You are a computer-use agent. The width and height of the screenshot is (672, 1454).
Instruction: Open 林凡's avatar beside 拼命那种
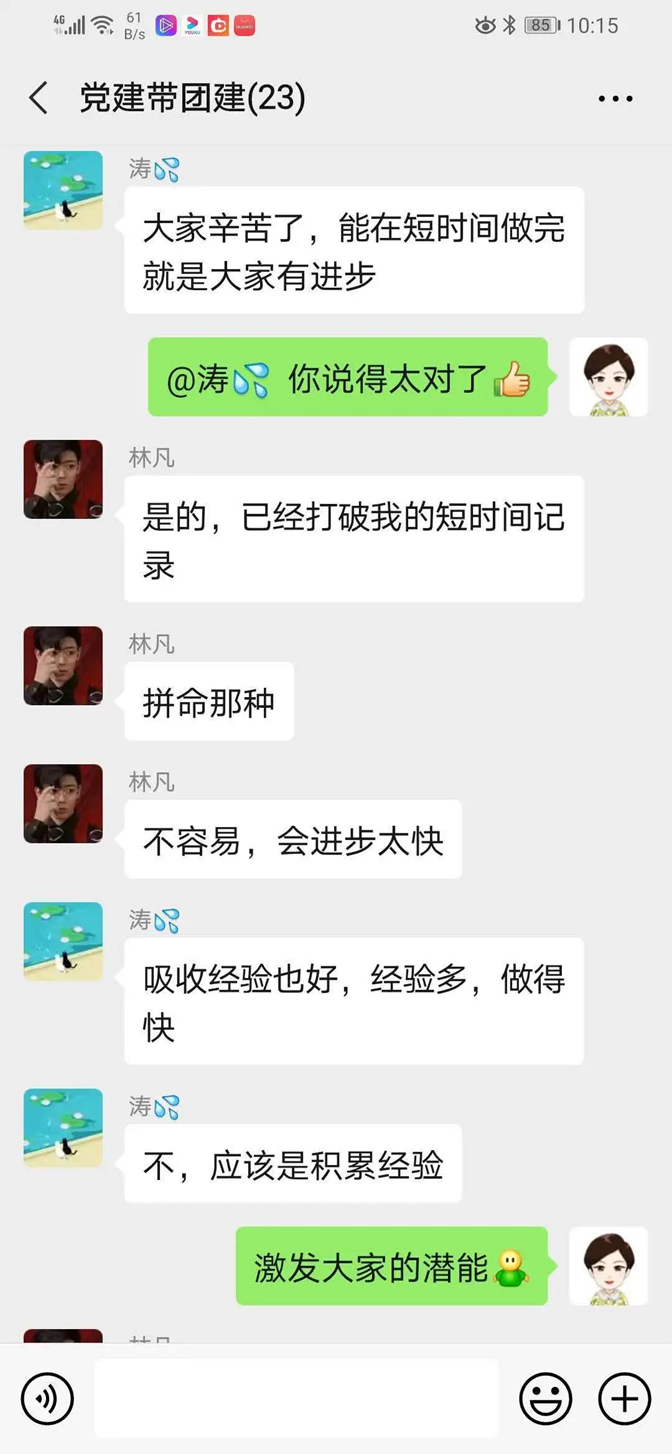63,665
